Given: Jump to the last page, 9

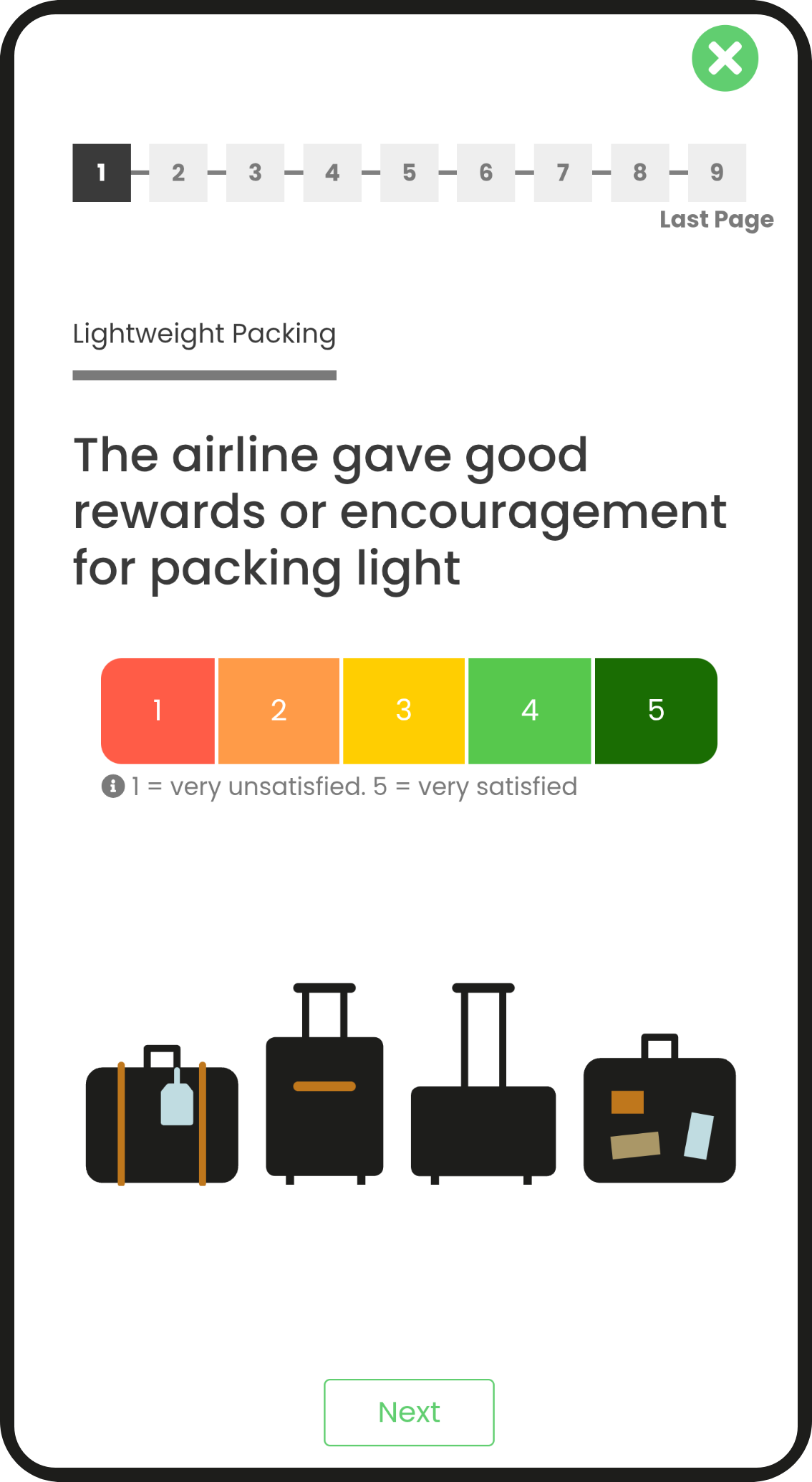Looking at the screenshot, I should pyautogui.click(x=717, y=173).
